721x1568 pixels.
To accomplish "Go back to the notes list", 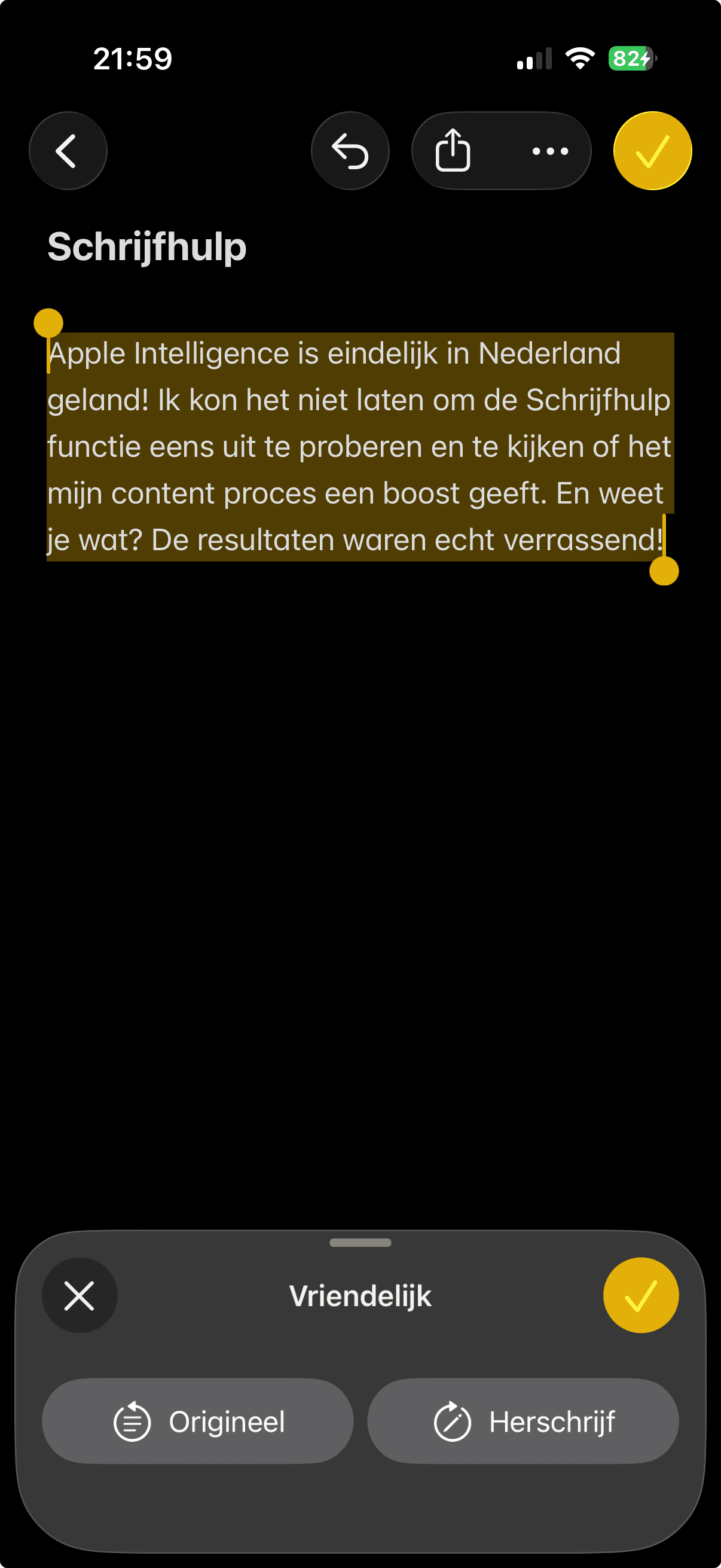I will [x=68, y=151].
